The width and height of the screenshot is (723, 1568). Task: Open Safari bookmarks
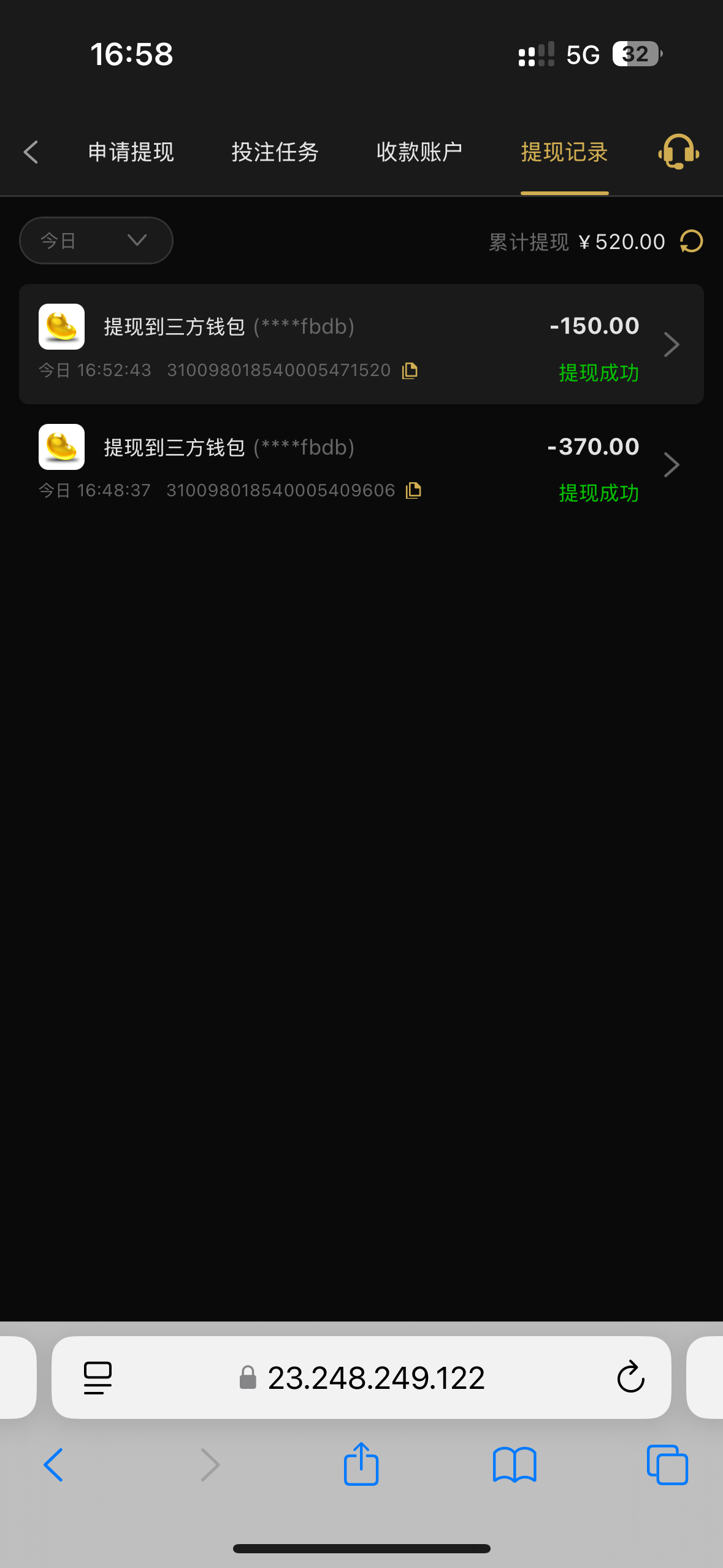pos(515,1465)
